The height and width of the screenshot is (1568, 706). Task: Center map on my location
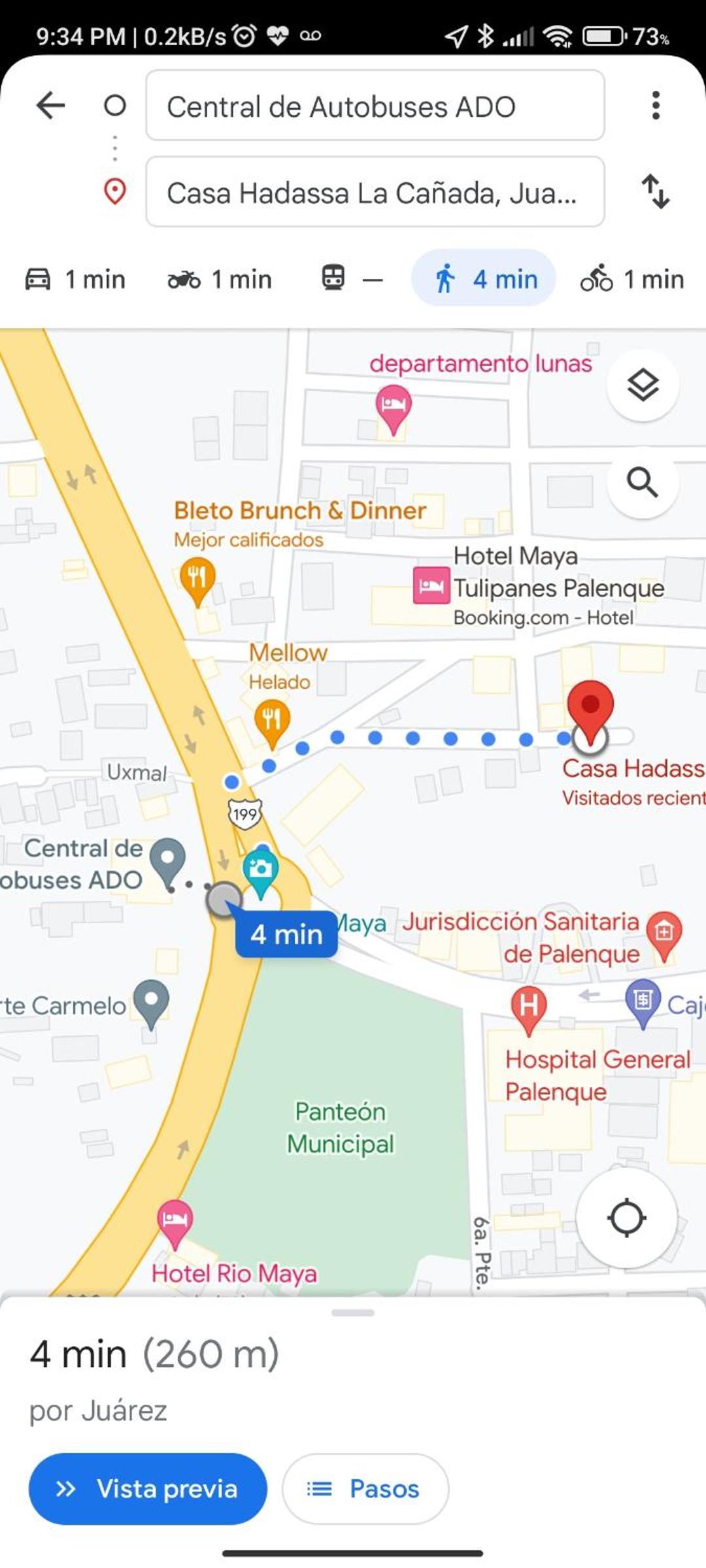[626, 1218]
